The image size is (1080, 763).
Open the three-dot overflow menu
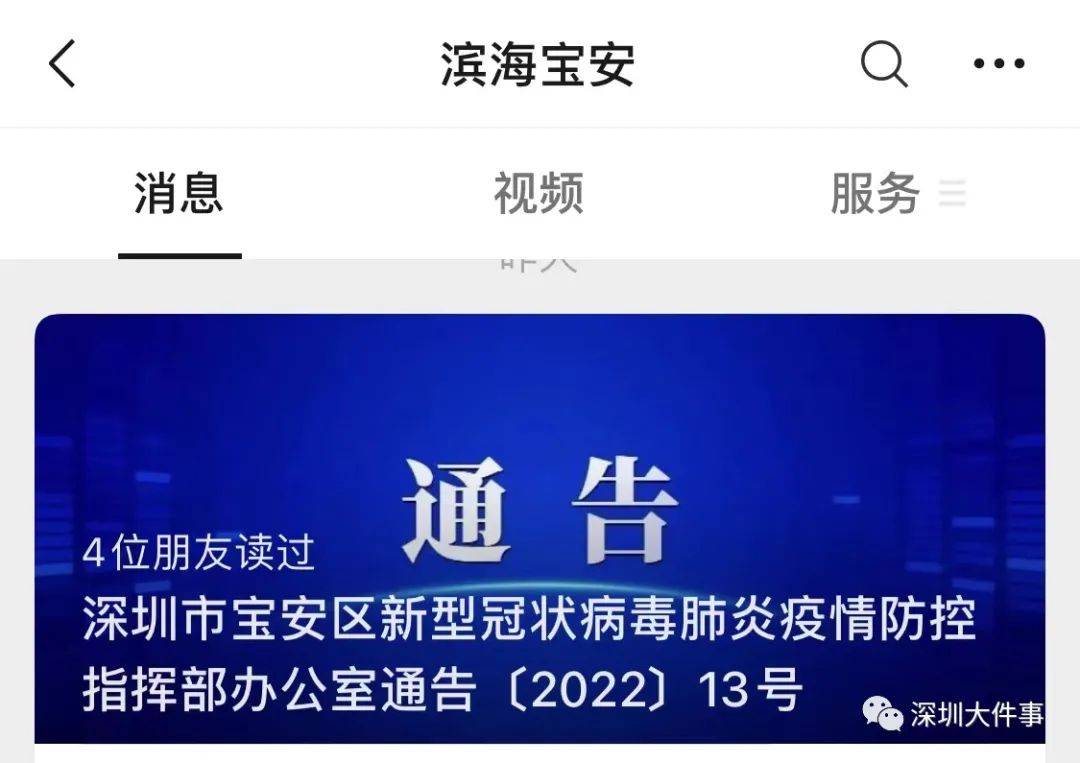998,65
